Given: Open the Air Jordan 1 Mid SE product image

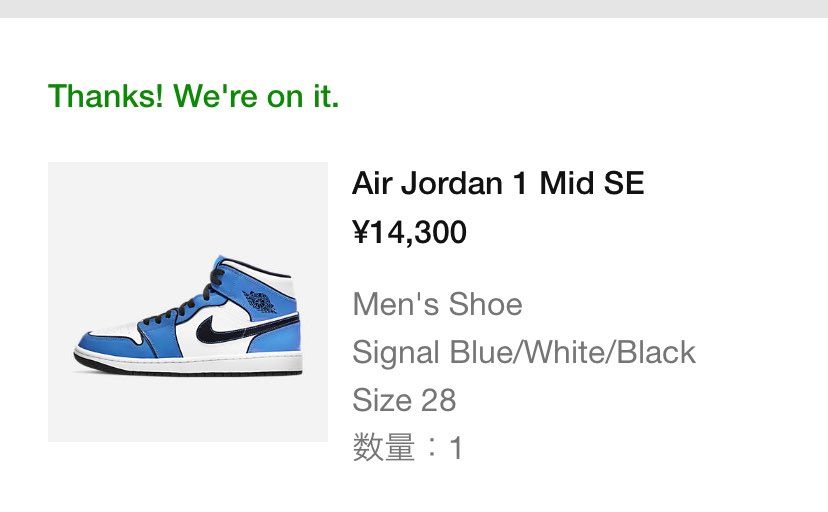Looking at the screenshot, I should coord(188,302).
